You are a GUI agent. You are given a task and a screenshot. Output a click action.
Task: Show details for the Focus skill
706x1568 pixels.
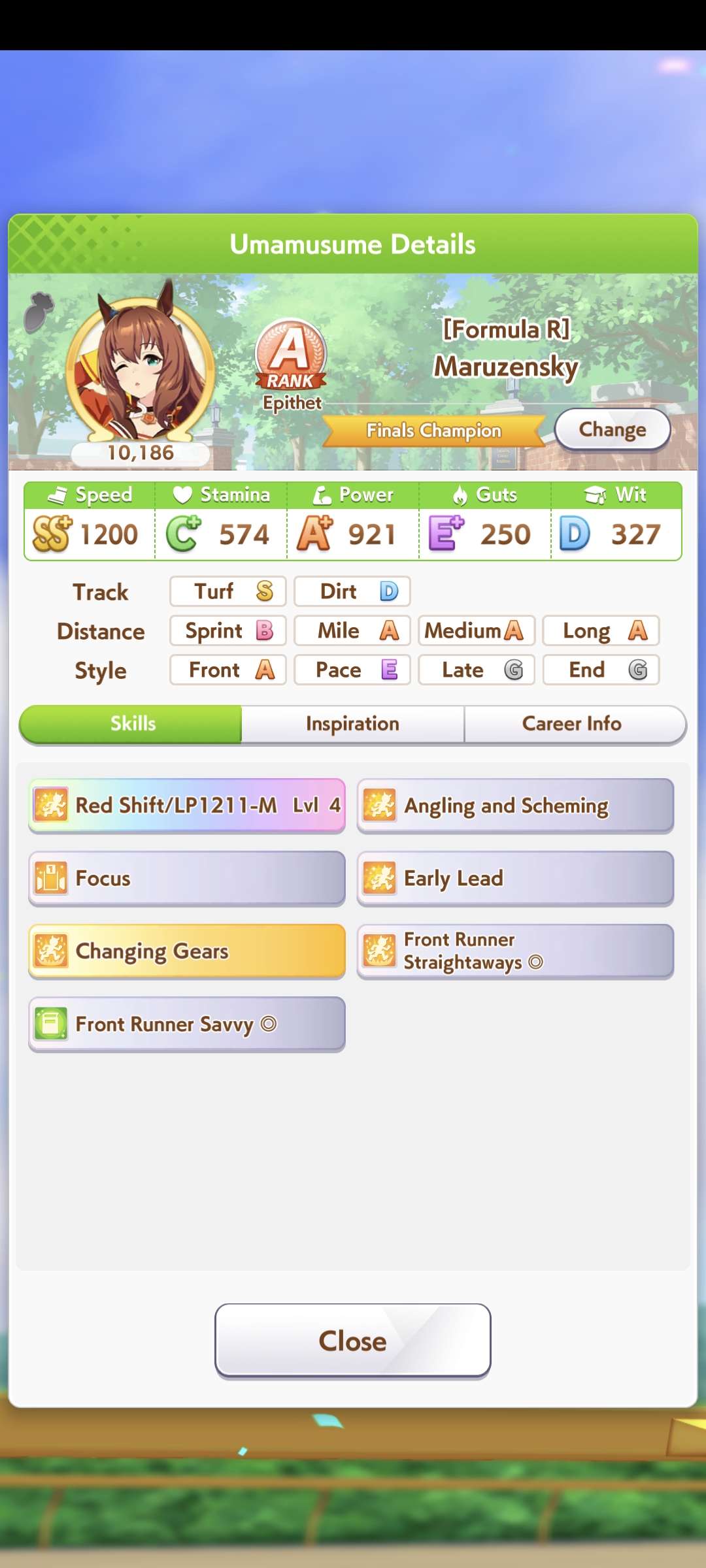tap(187, 878)
